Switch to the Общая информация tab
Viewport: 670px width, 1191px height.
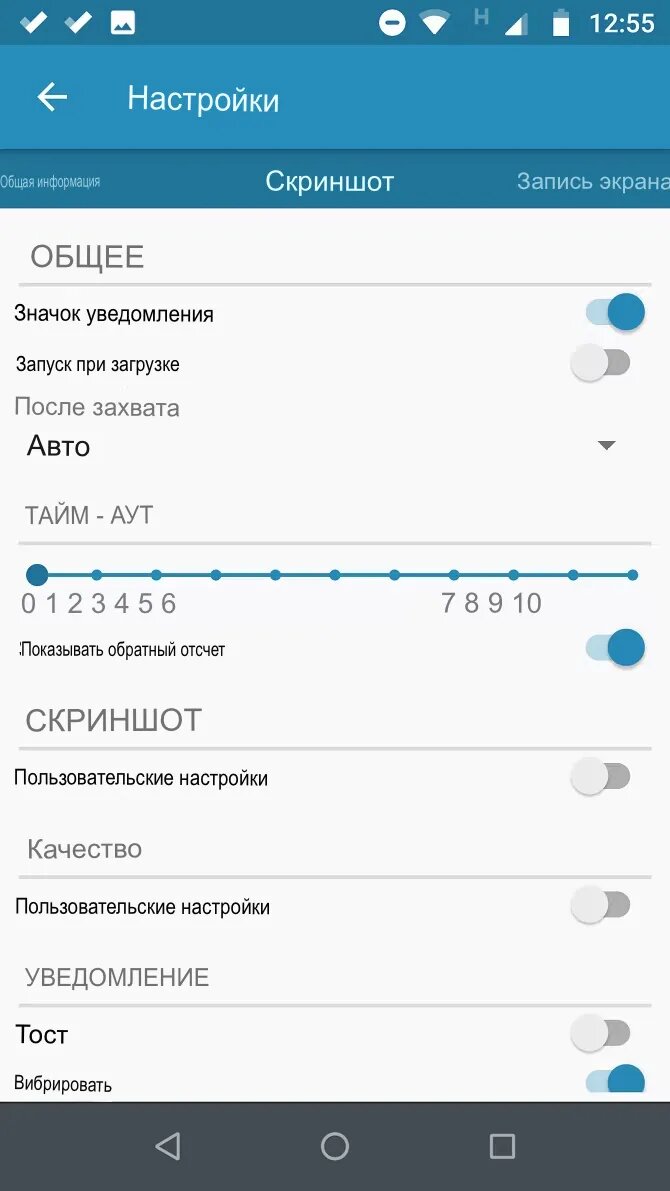(50, 182)
